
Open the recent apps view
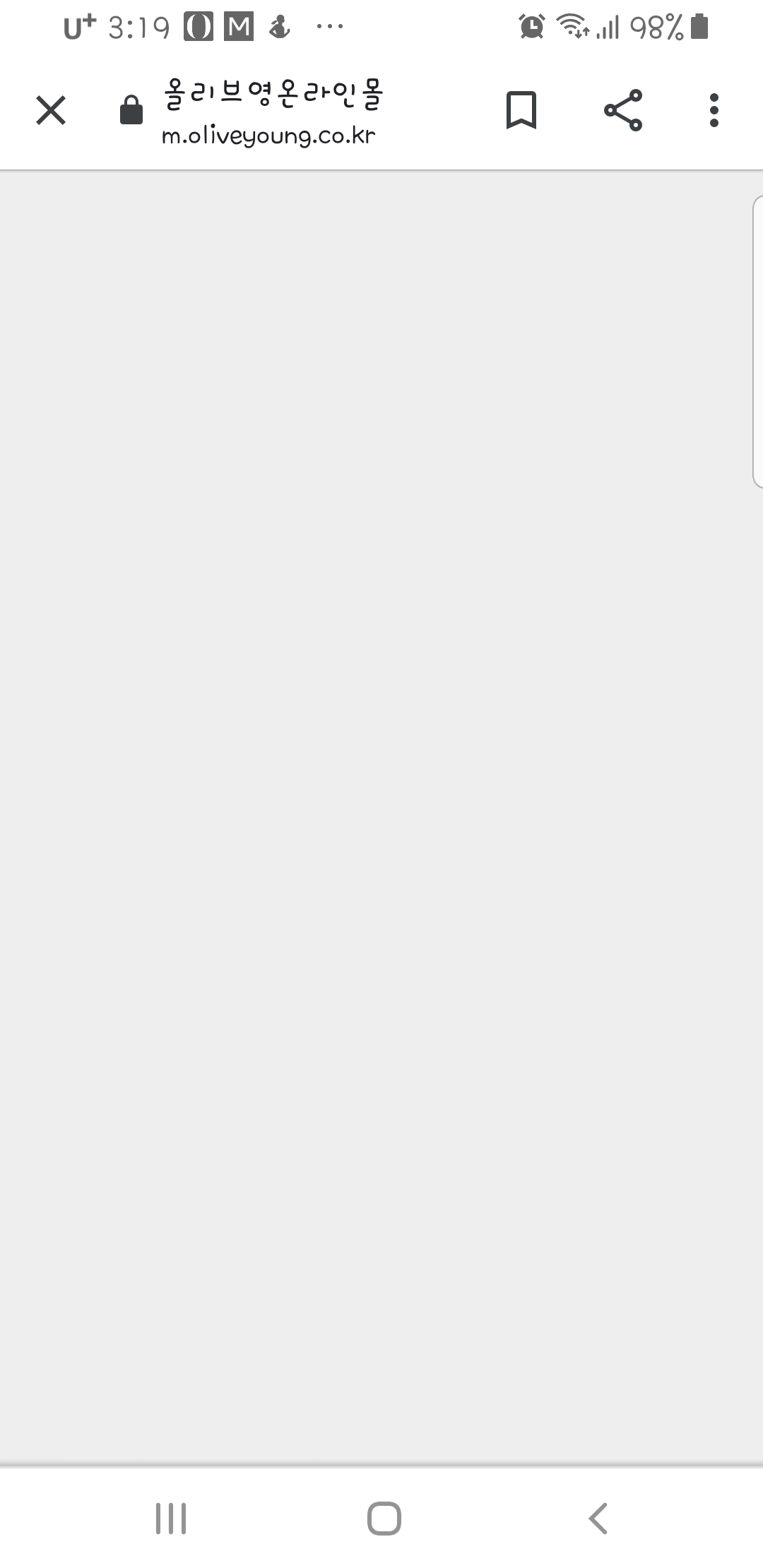[171, 1518]
